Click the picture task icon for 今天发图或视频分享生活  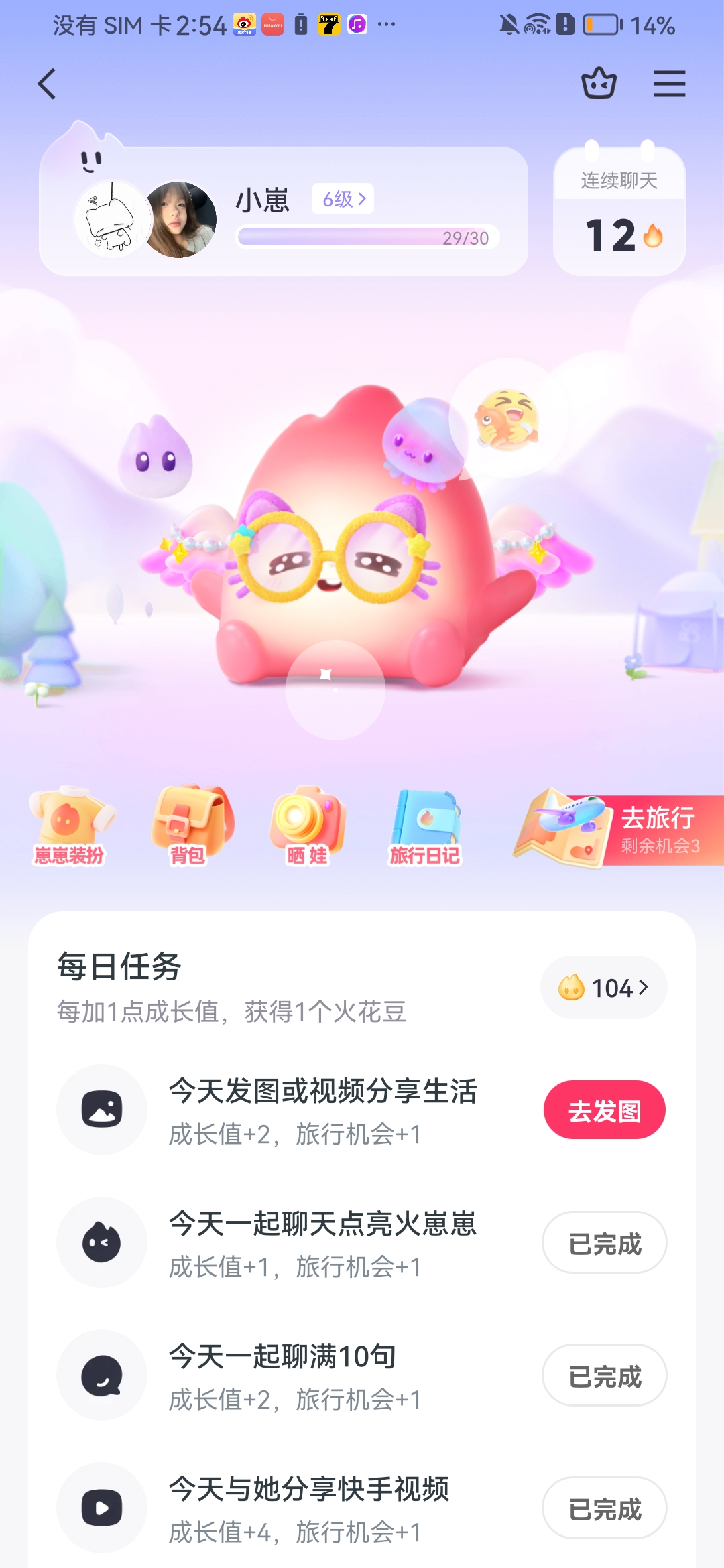click(101, 1110)
